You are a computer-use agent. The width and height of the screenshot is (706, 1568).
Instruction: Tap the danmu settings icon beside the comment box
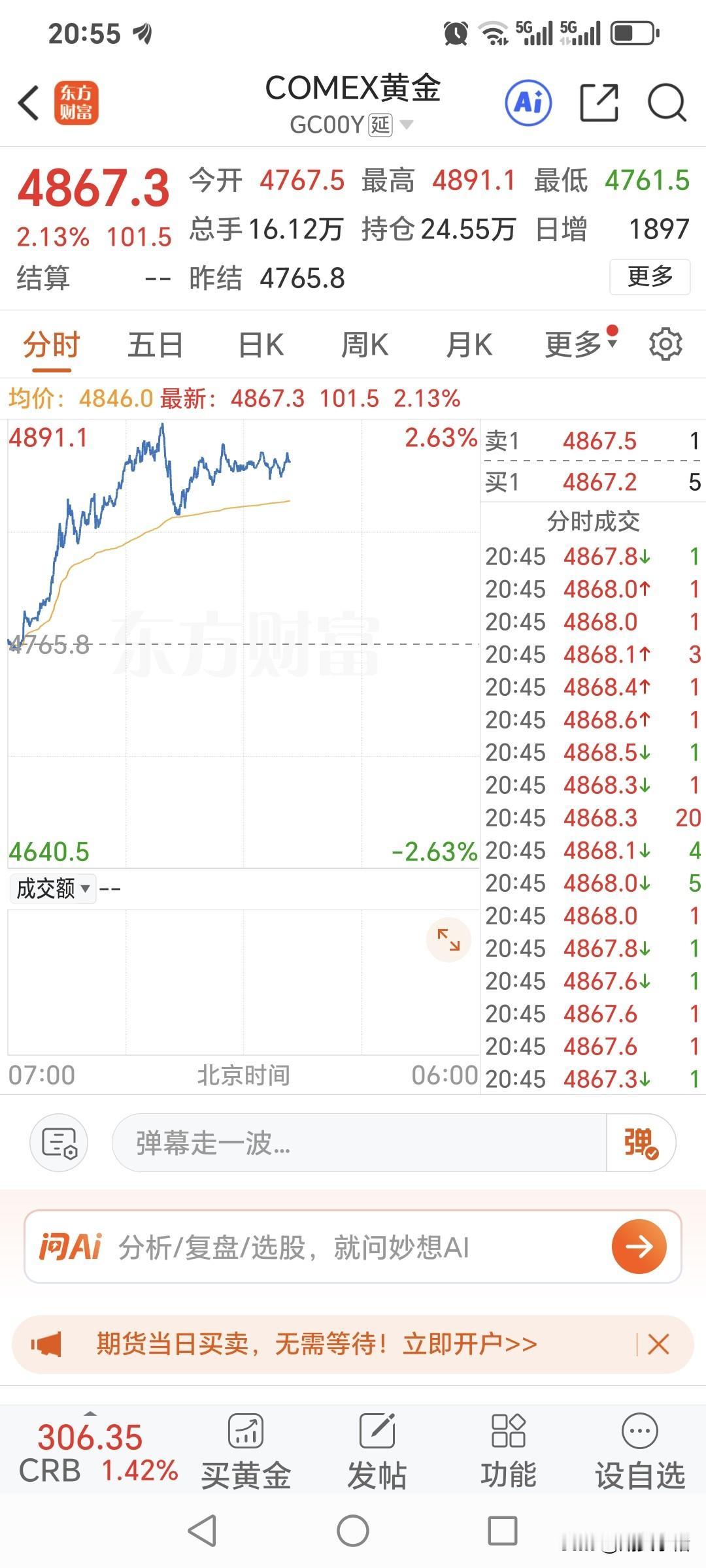pos(58,1142)
